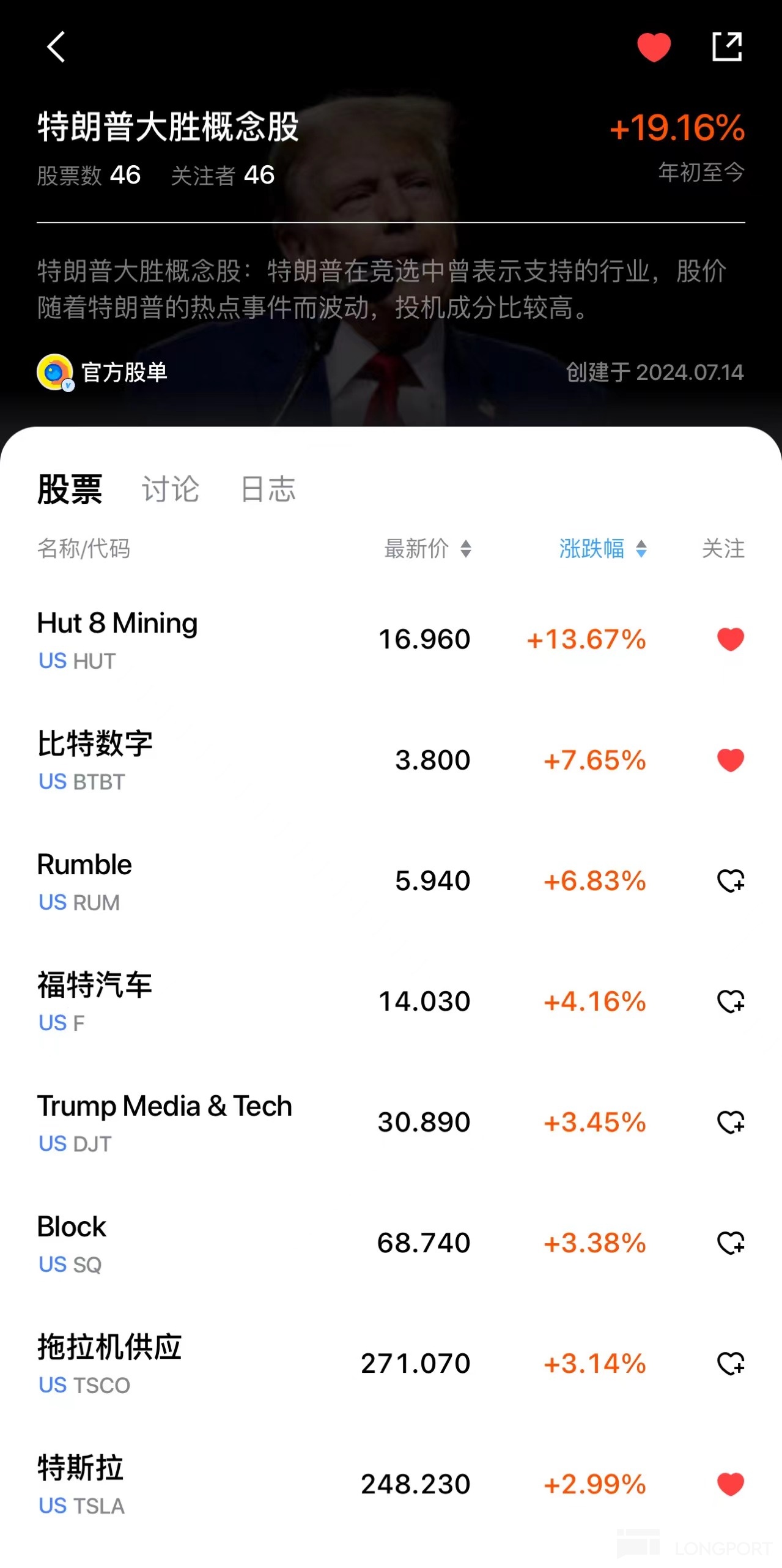The width and height of the screenshot is (782, 1568).
Task: Open Hut 8 Mining stock details
Action: (117, 639)
